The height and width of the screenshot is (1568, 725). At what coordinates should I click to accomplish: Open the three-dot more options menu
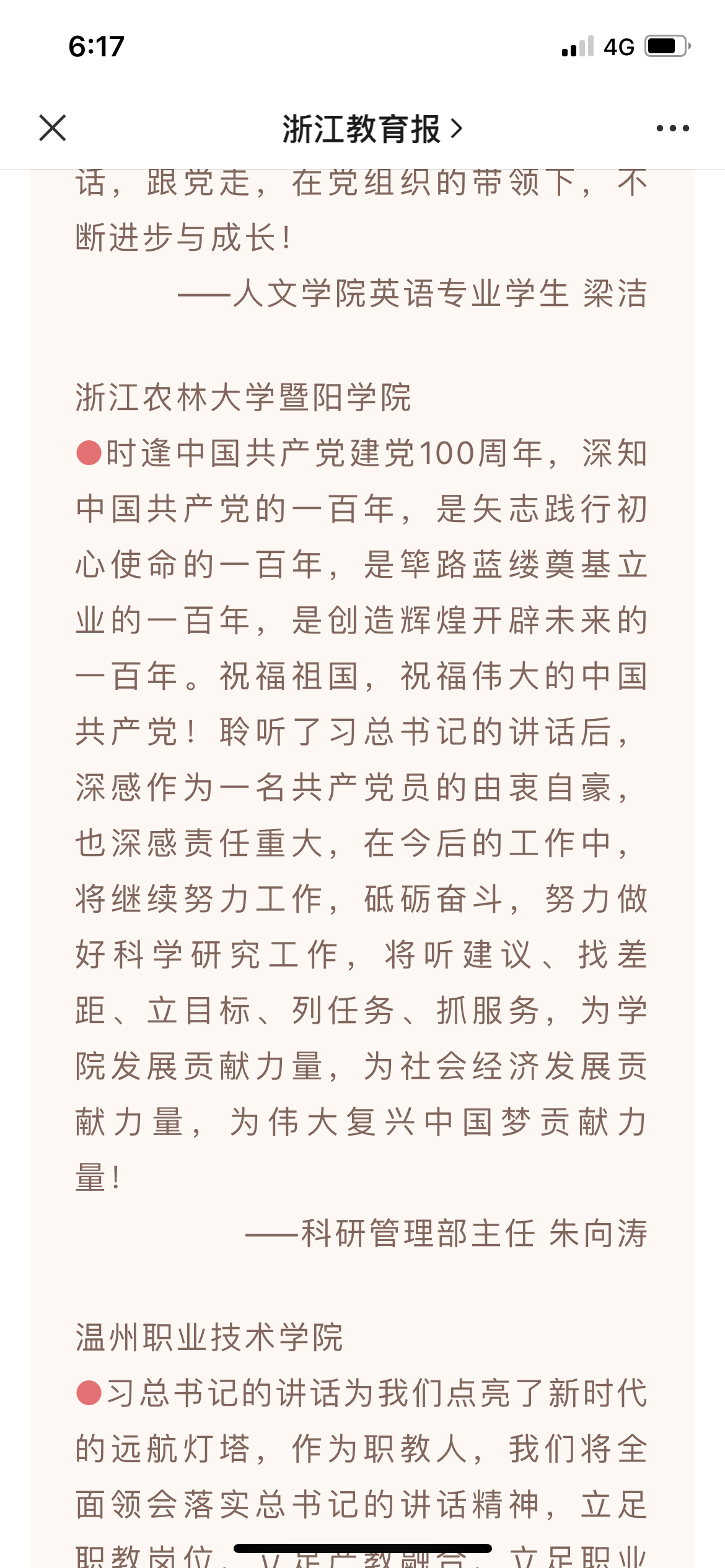(672, 128)
